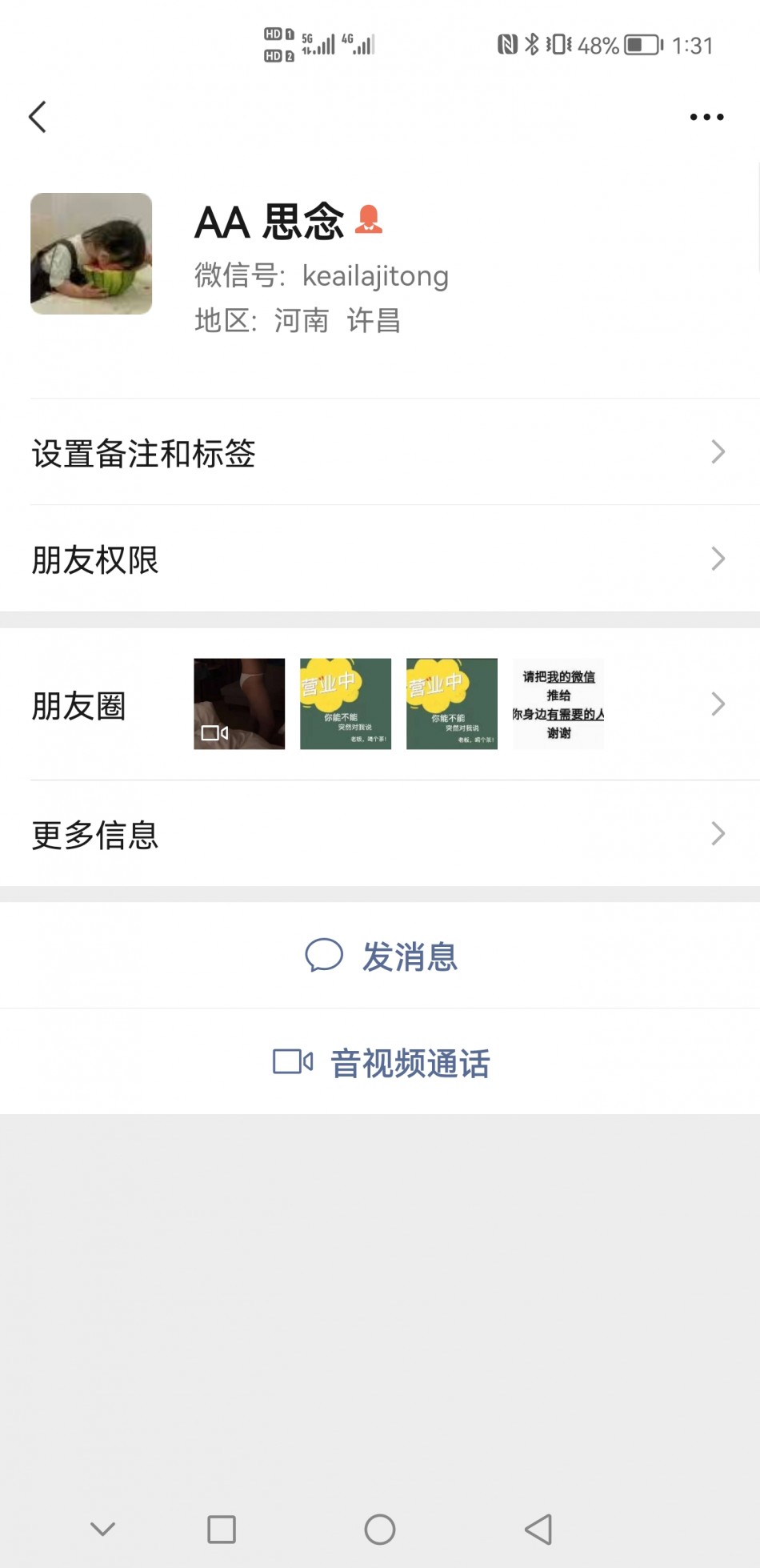Open the 朋友圈 Moments row

point(380,704)
